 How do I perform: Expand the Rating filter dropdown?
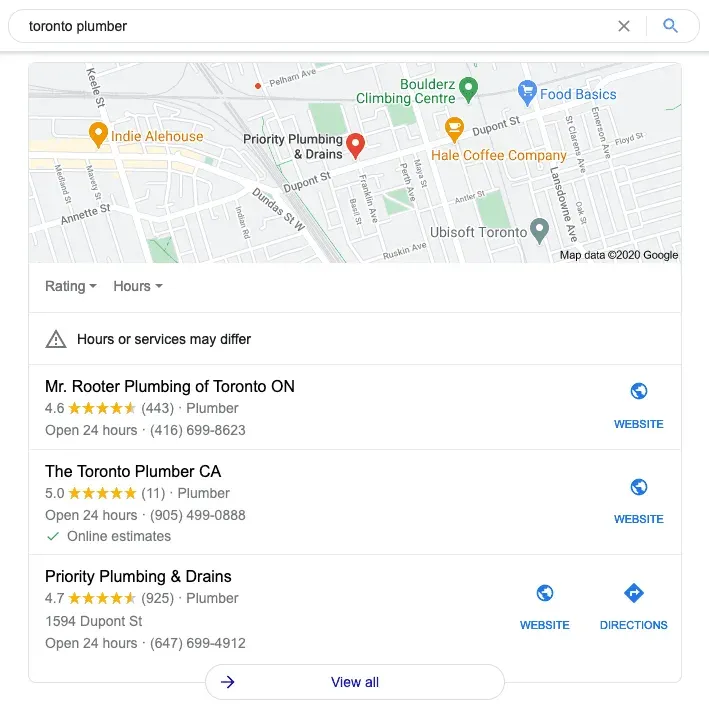[71, 286]
